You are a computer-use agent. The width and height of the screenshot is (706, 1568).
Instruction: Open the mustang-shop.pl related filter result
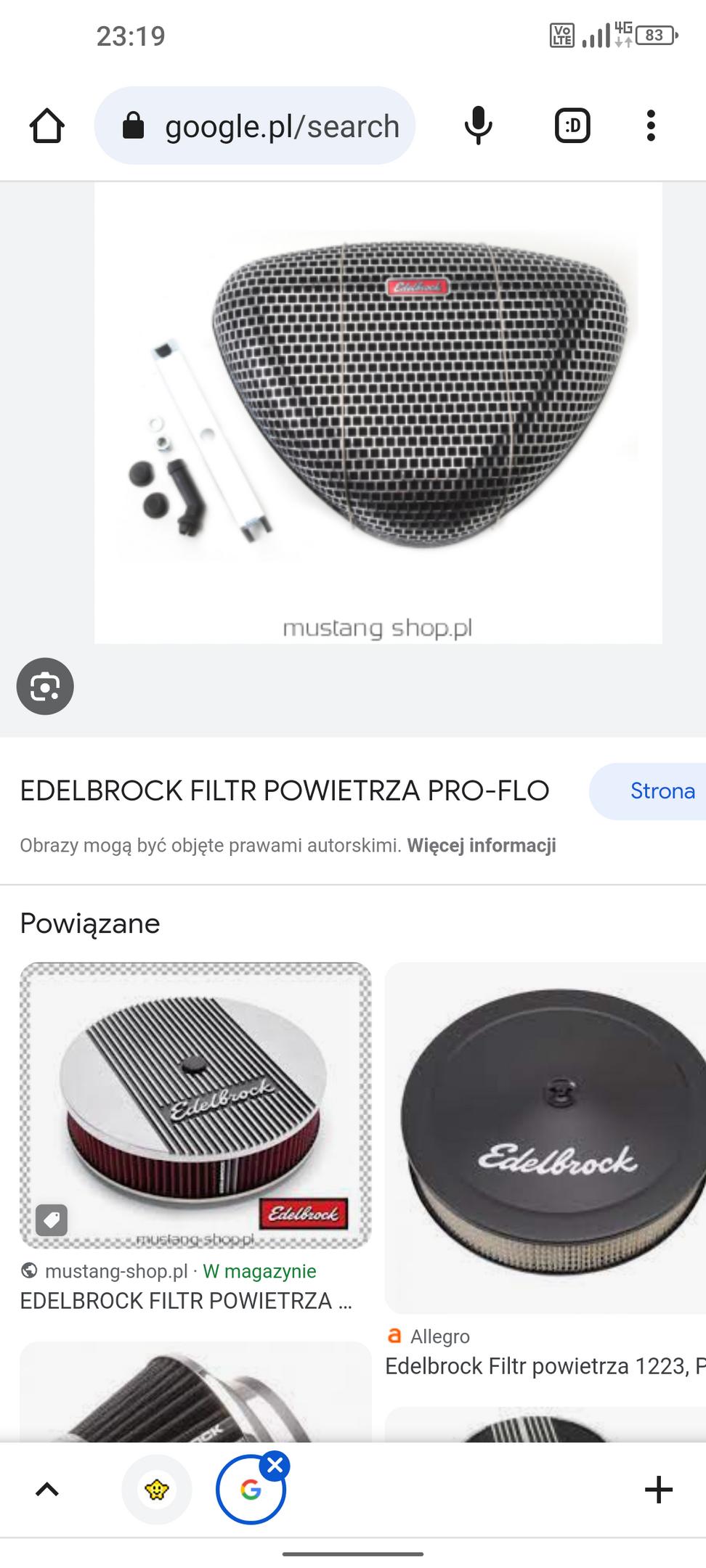pos(195,1106)
